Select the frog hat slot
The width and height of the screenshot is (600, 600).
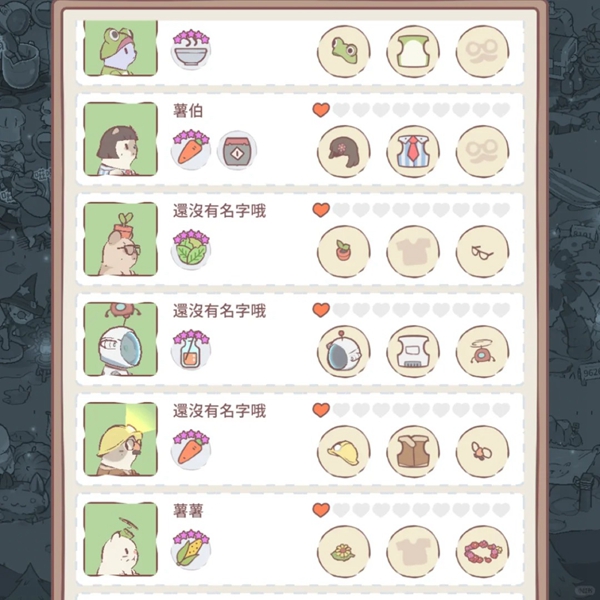343,51
